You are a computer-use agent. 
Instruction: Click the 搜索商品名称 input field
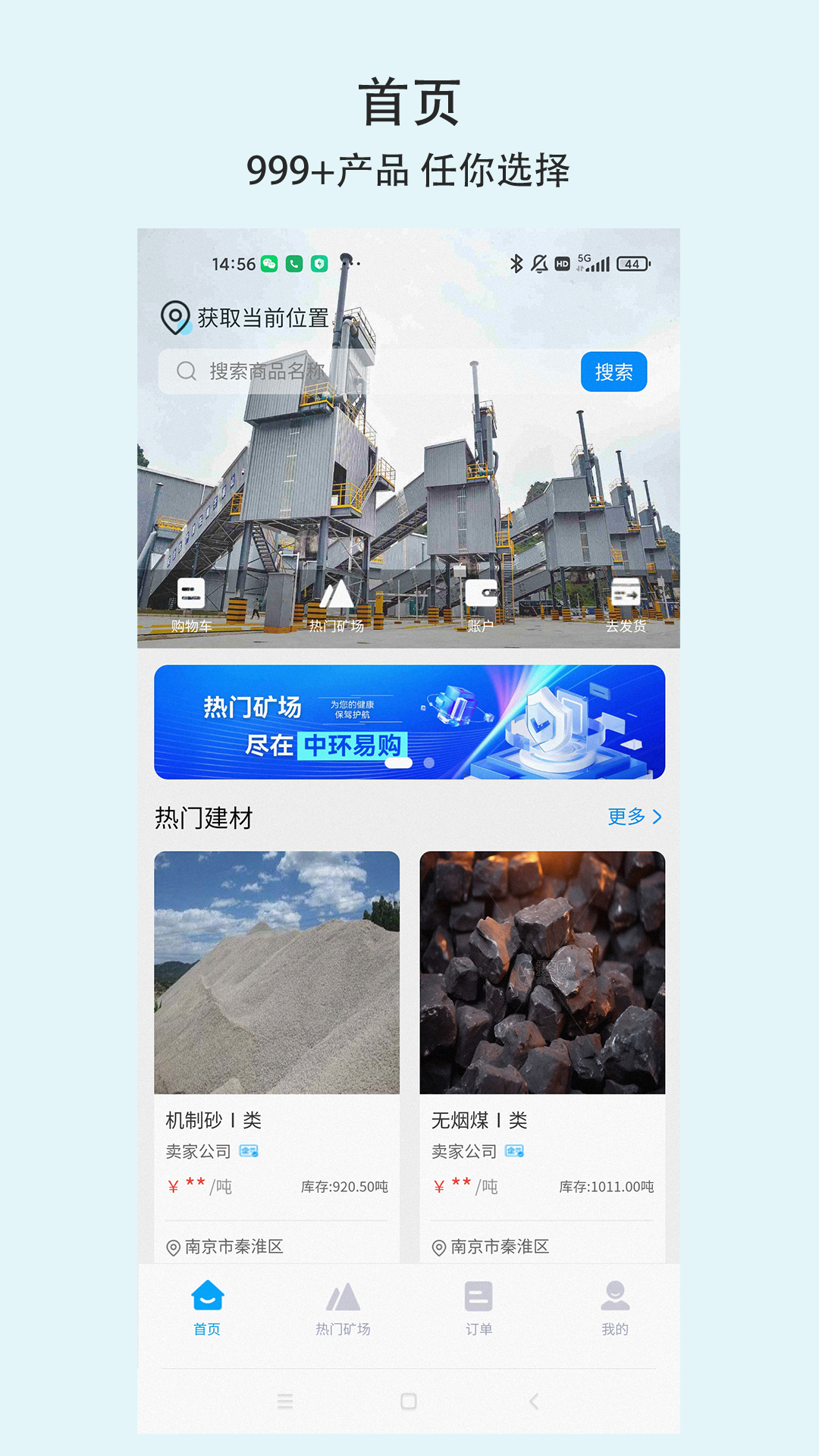303,372
